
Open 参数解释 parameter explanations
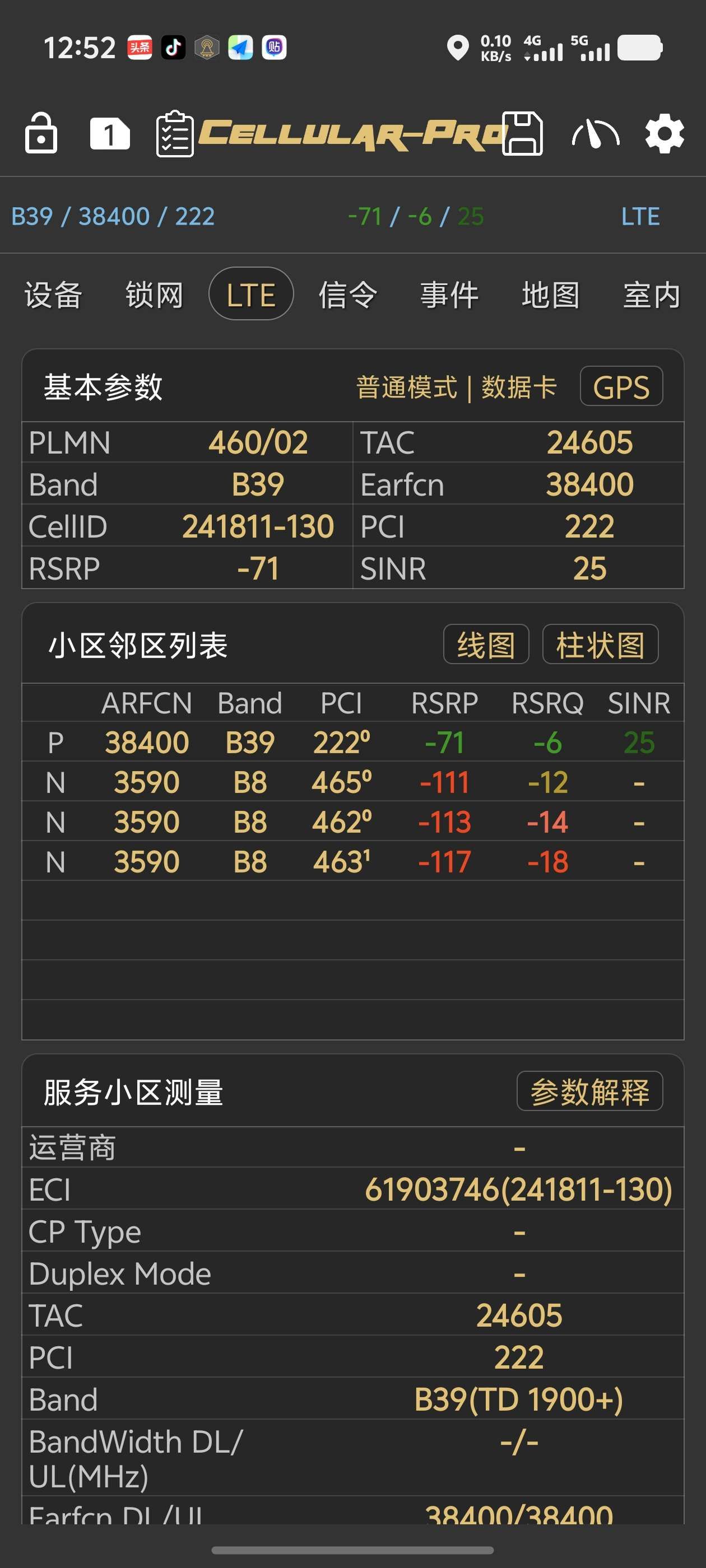pyautogui.click(x=589, y=1091)
